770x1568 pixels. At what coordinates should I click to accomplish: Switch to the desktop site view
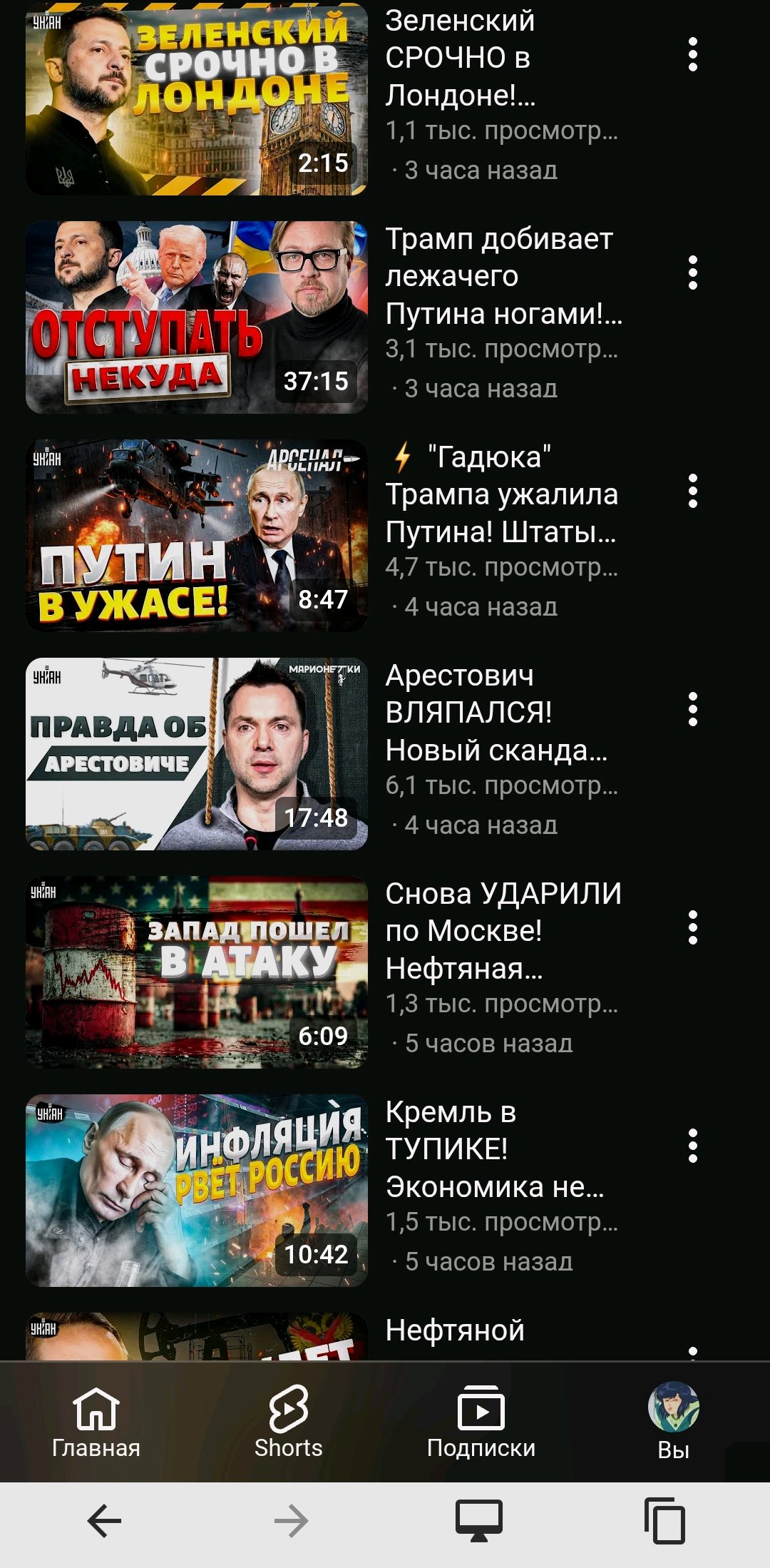point(479,1522)
